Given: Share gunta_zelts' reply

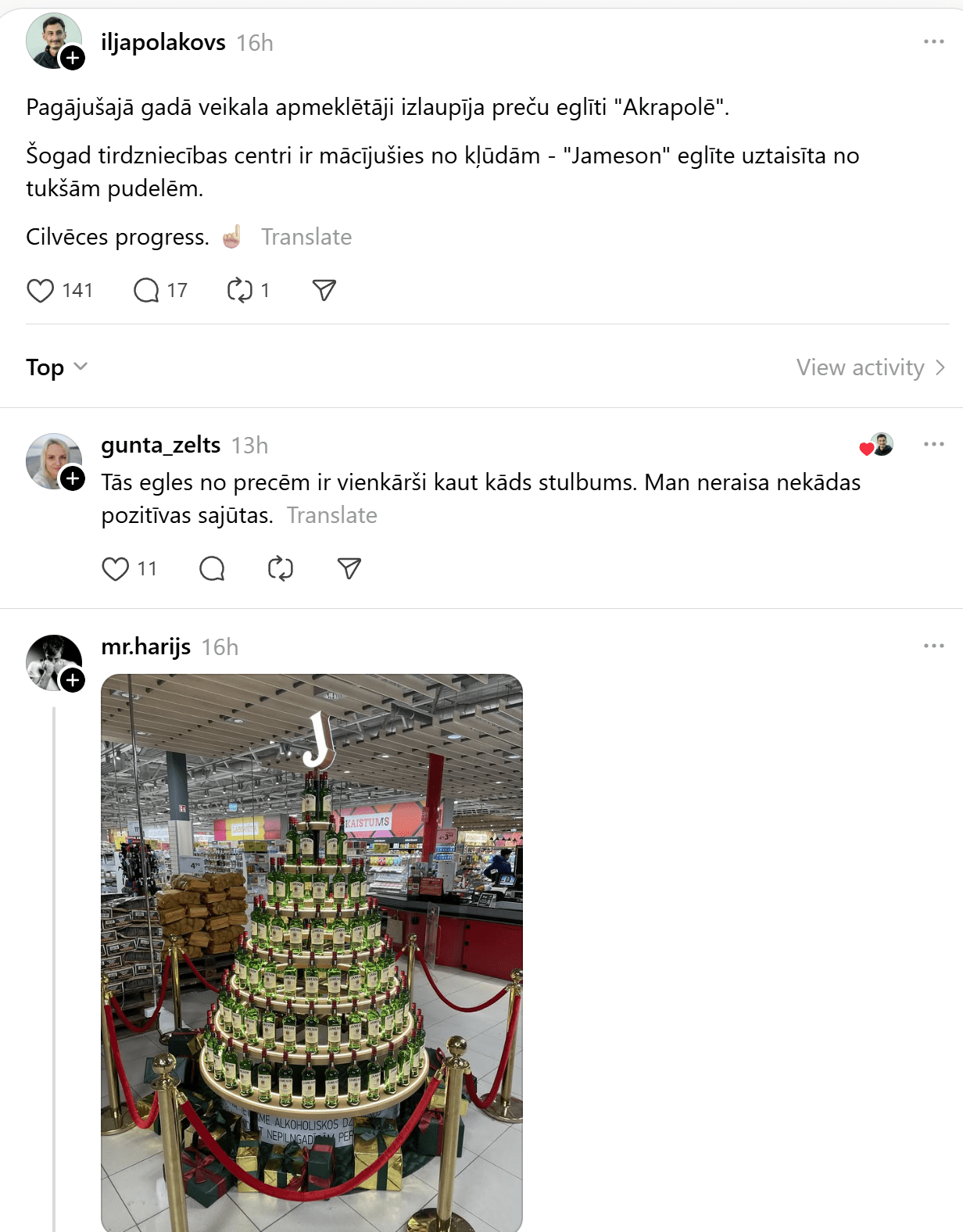Looking at the screenshot, I should [349, 569].
